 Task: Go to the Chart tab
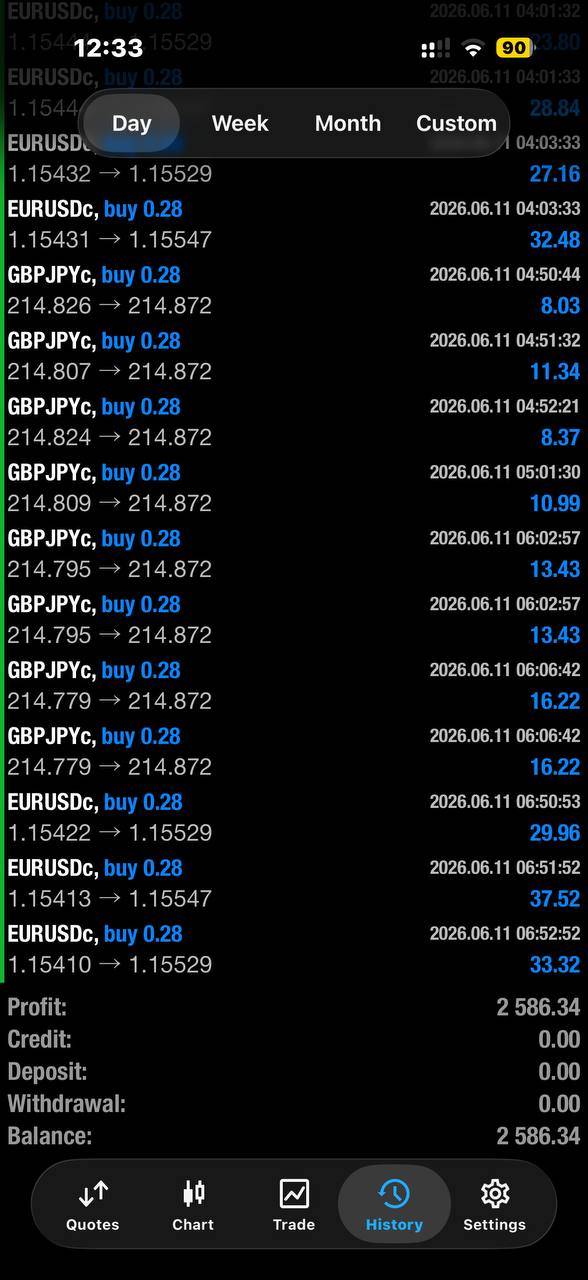click(x=193, y=1205)
